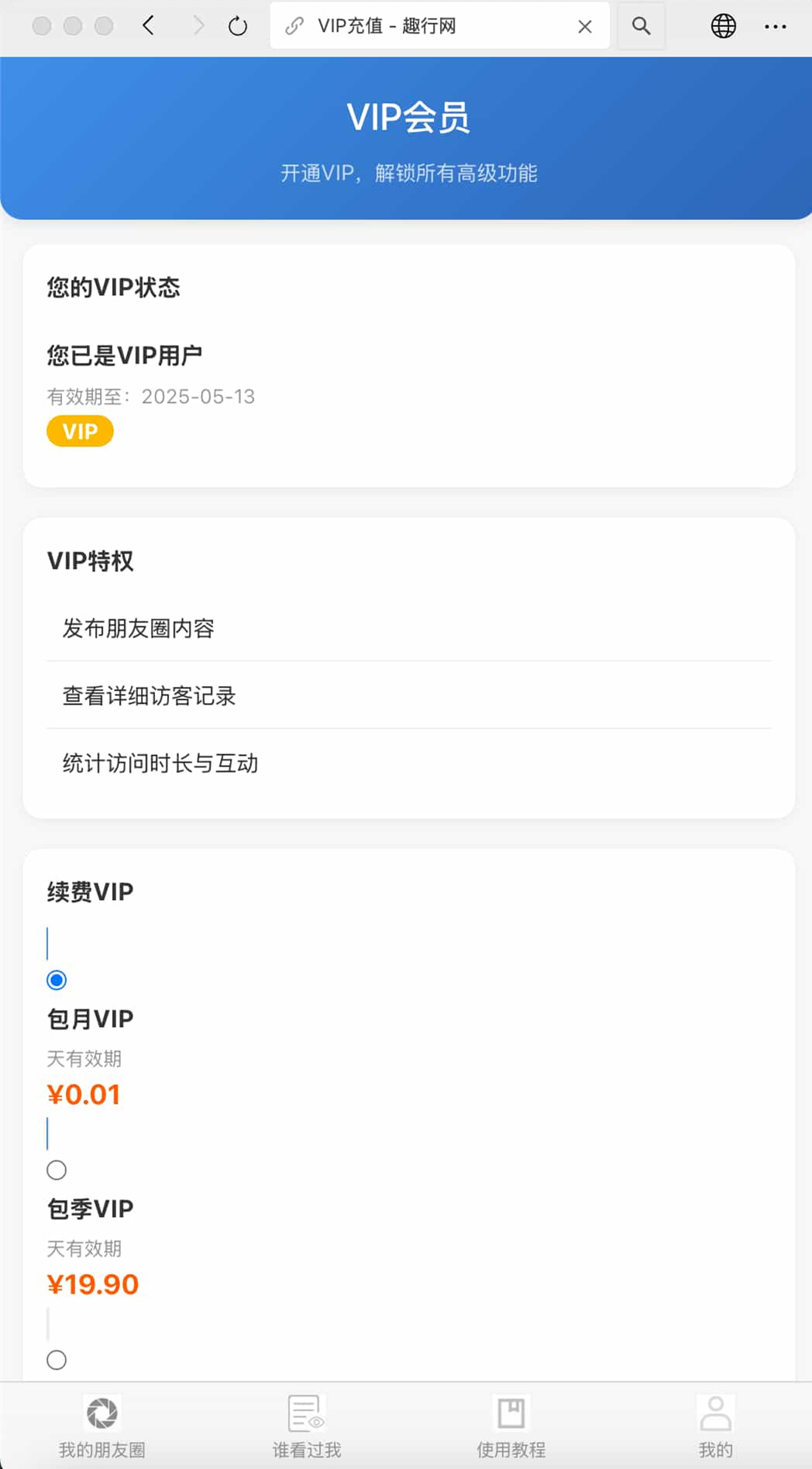The width and height of the screenshot is (812, 1469).
Task: Open the three-dot overflow menu
Action: click(x=775, y=26)
